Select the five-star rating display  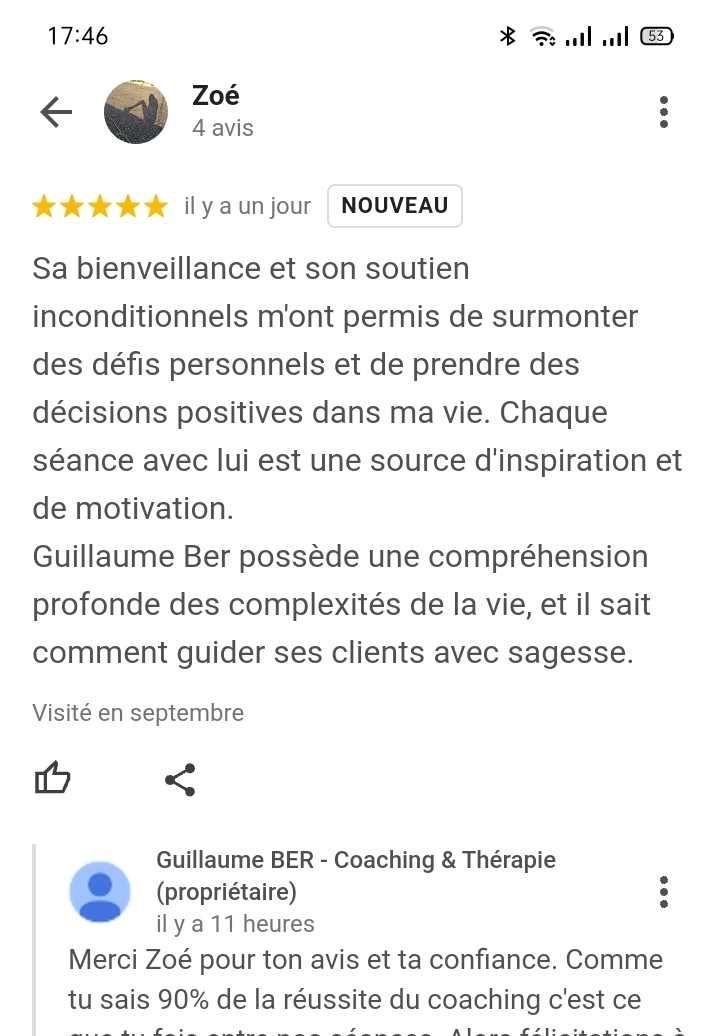click(99, 205)
